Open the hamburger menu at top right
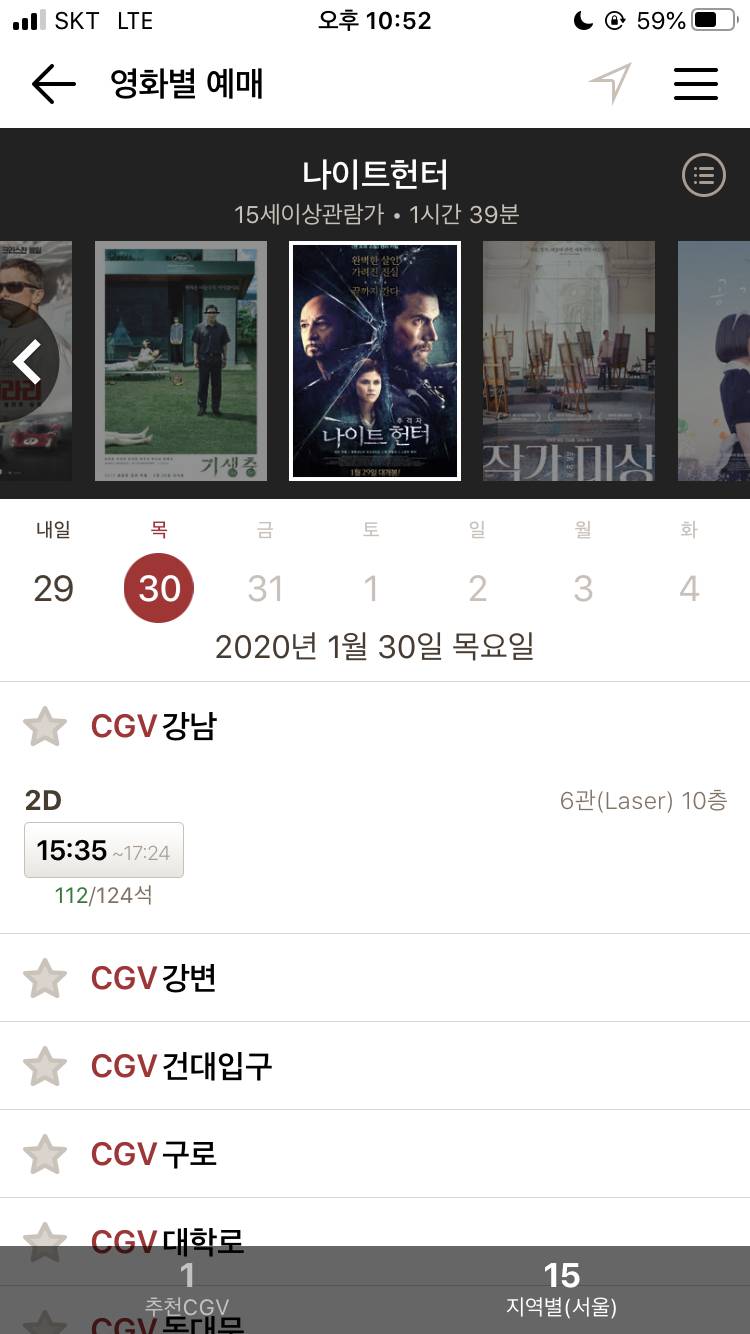Screen dimensions: 750x1334 point(696,84)
